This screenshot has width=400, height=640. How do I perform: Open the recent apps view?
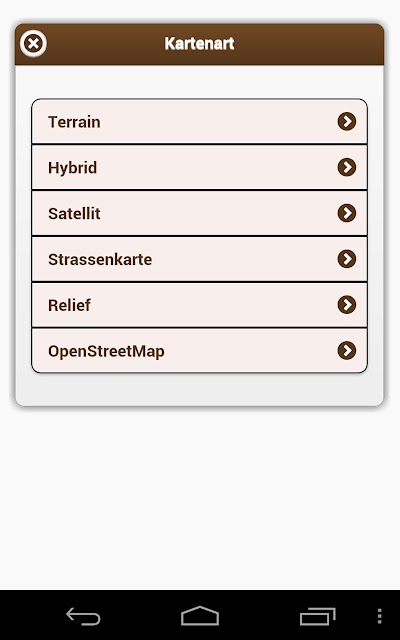click(318, 616)
